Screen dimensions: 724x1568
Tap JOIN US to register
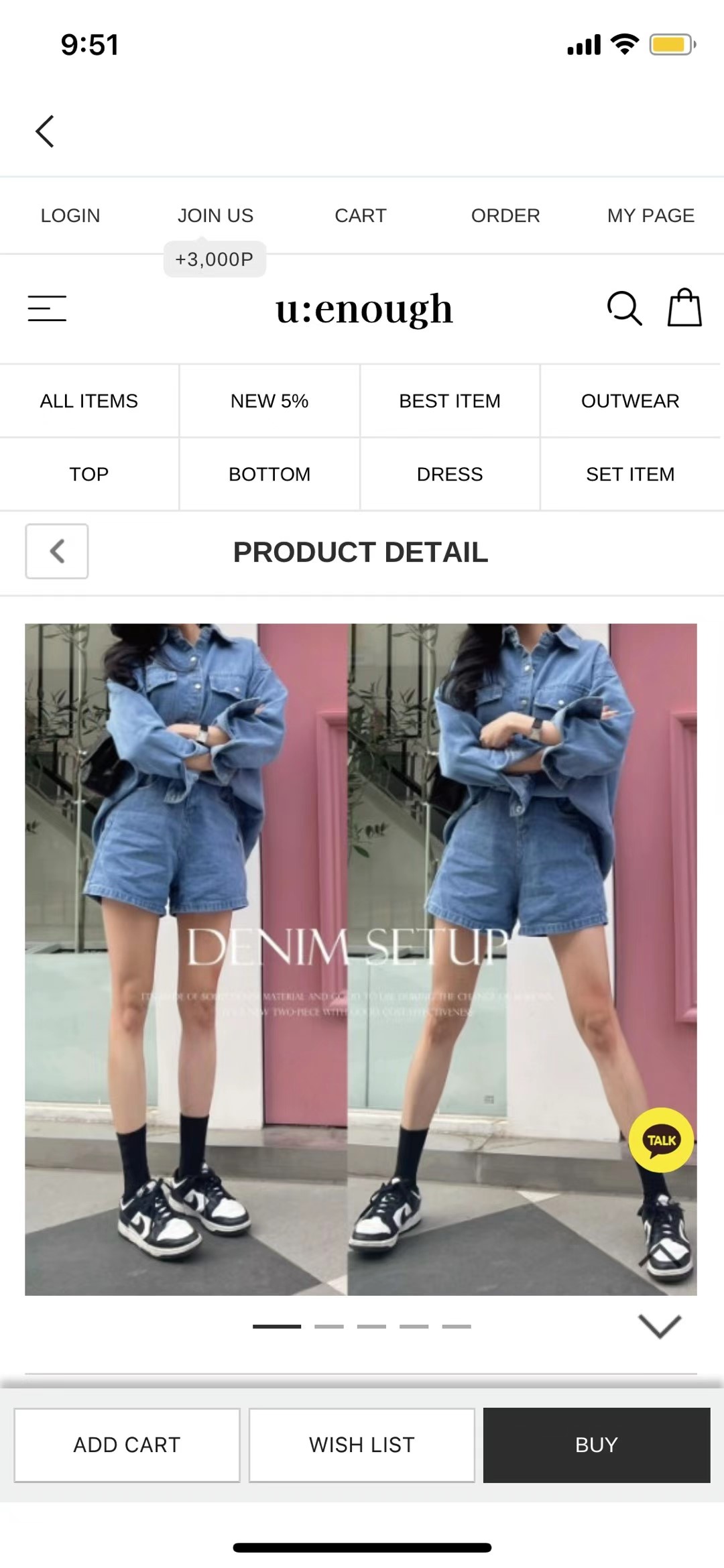click(x=215, y=216)
